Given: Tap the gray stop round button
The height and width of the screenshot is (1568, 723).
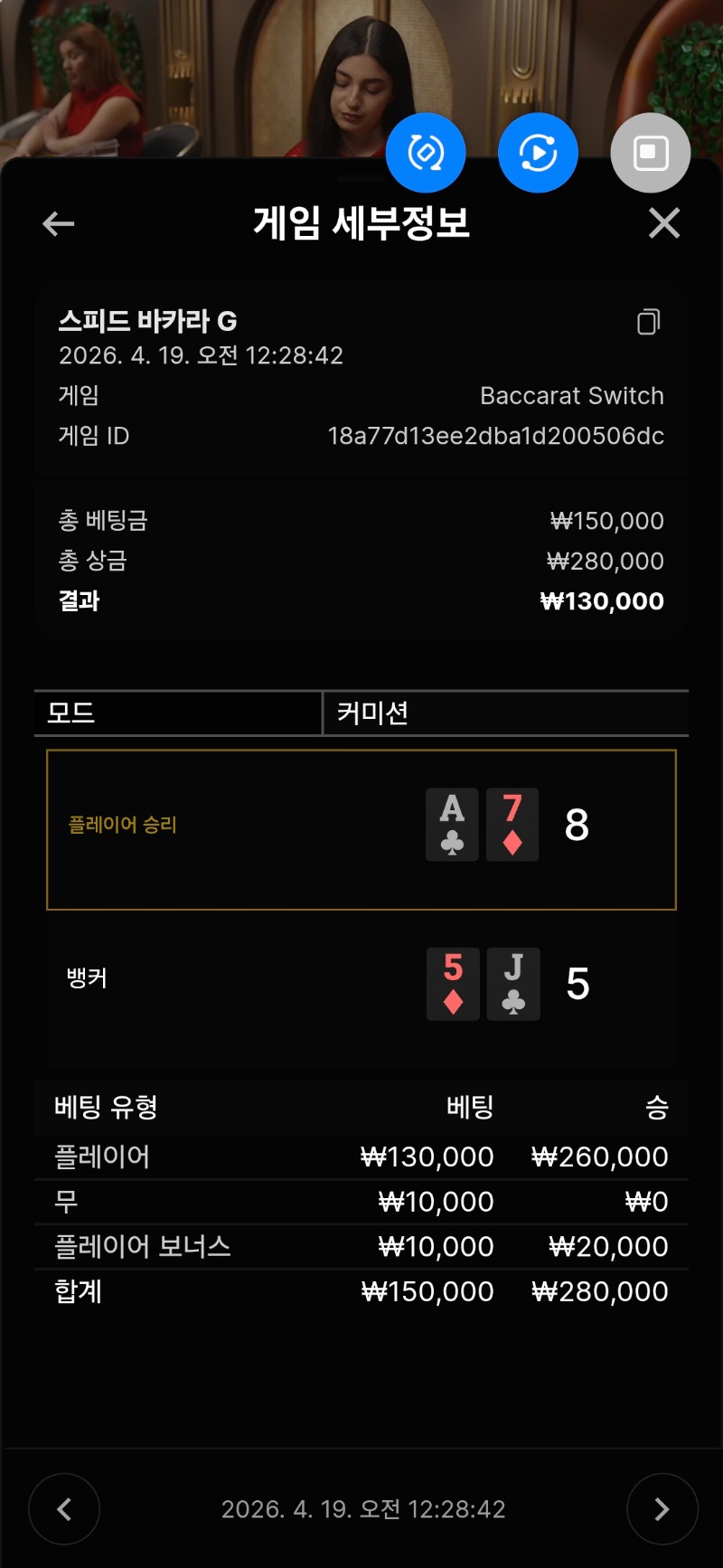Looking at the screenshot, I should pyautogui.click(x=651, y=153).
